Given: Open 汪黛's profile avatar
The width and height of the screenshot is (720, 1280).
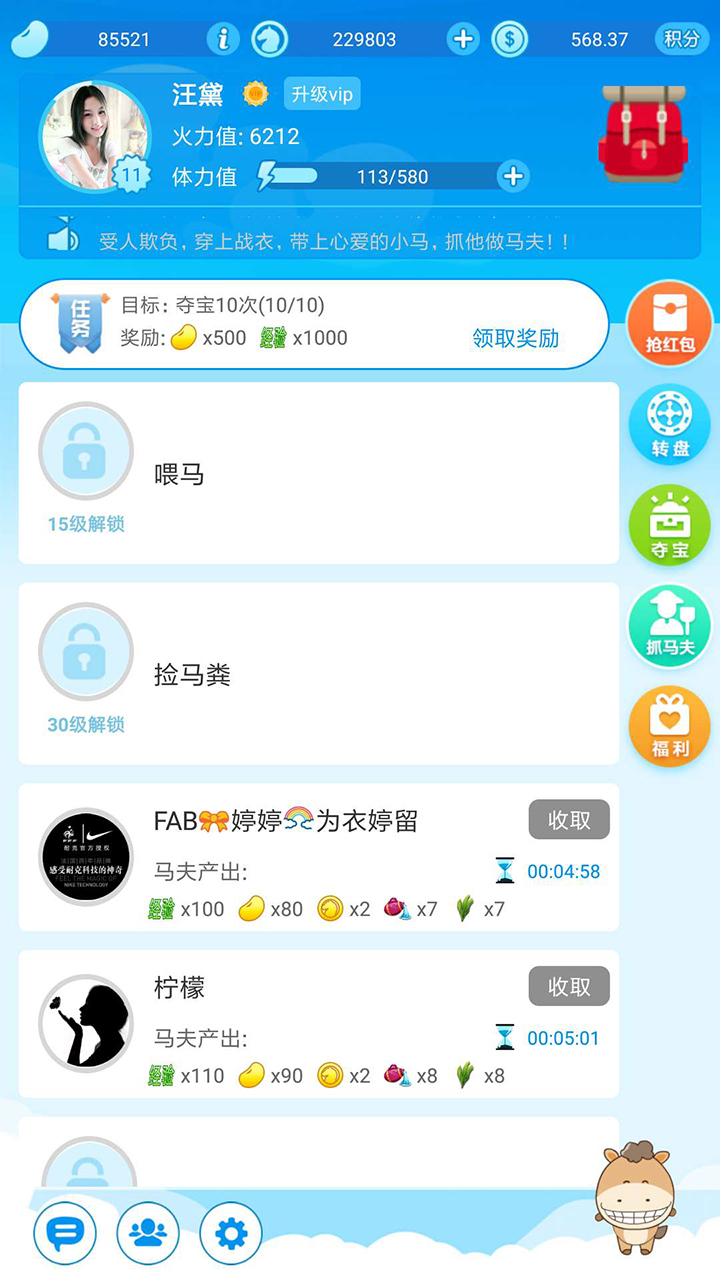Looking at the screenshot, I should click(x=94, y=135).
